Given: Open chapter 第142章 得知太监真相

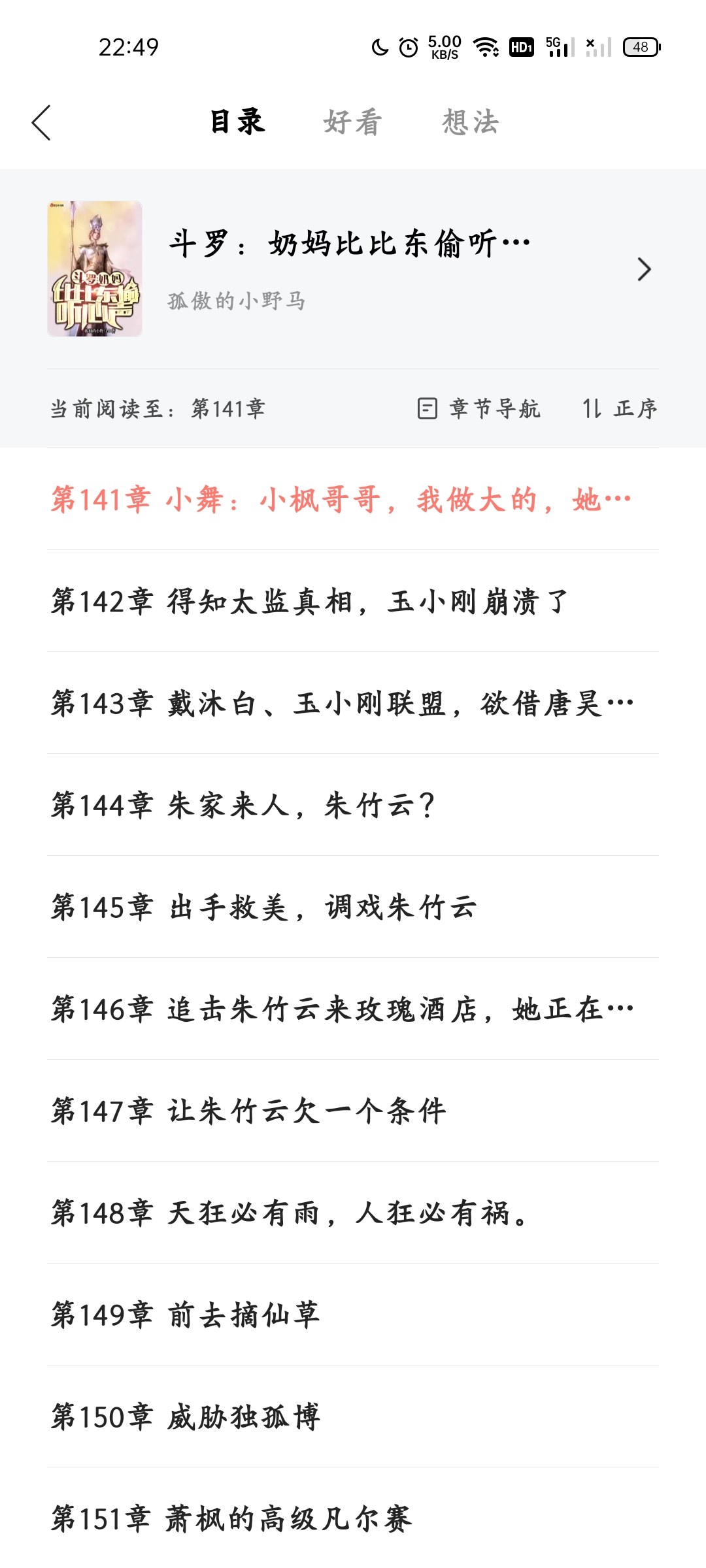Looking at the screenshot, I should click(353, 601).
